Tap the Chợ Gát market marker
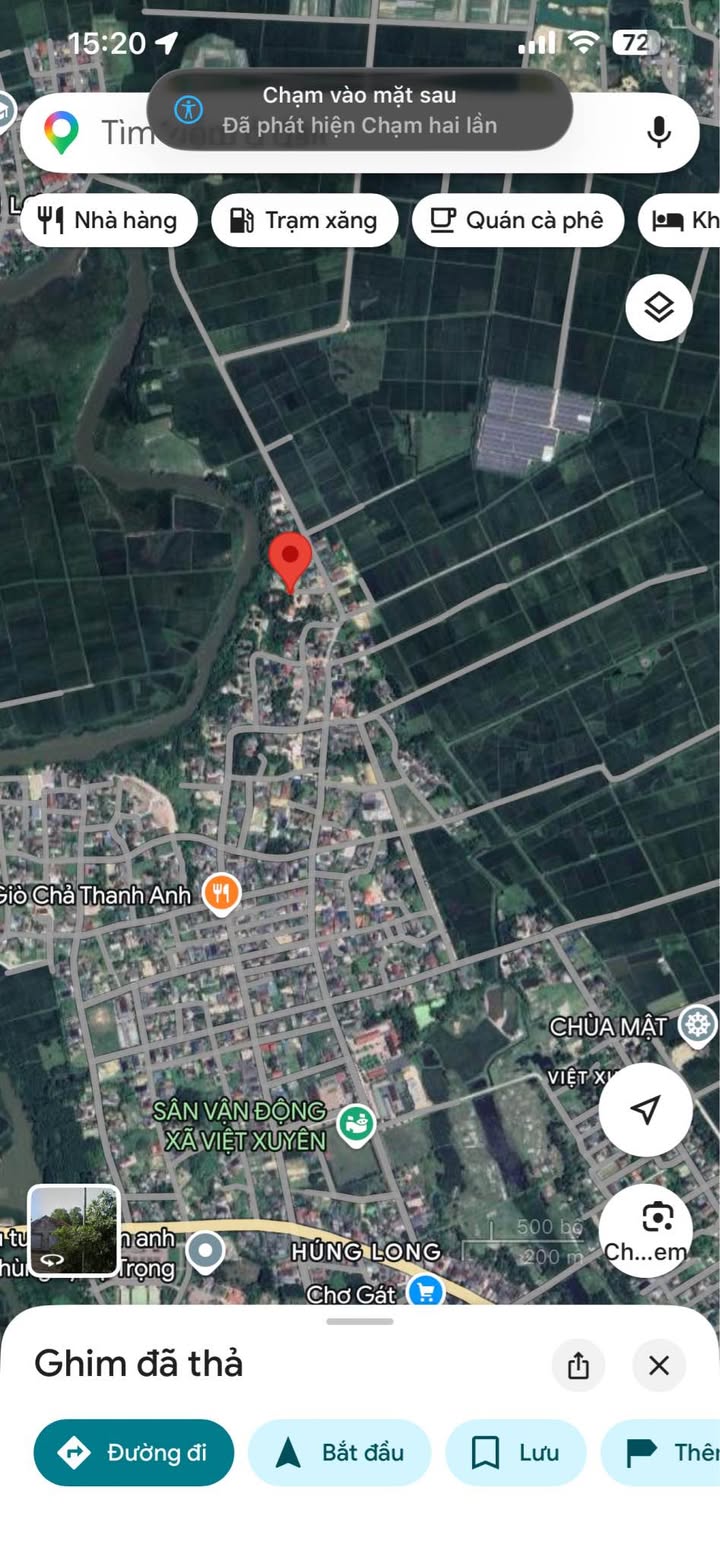 point(426,1292)
